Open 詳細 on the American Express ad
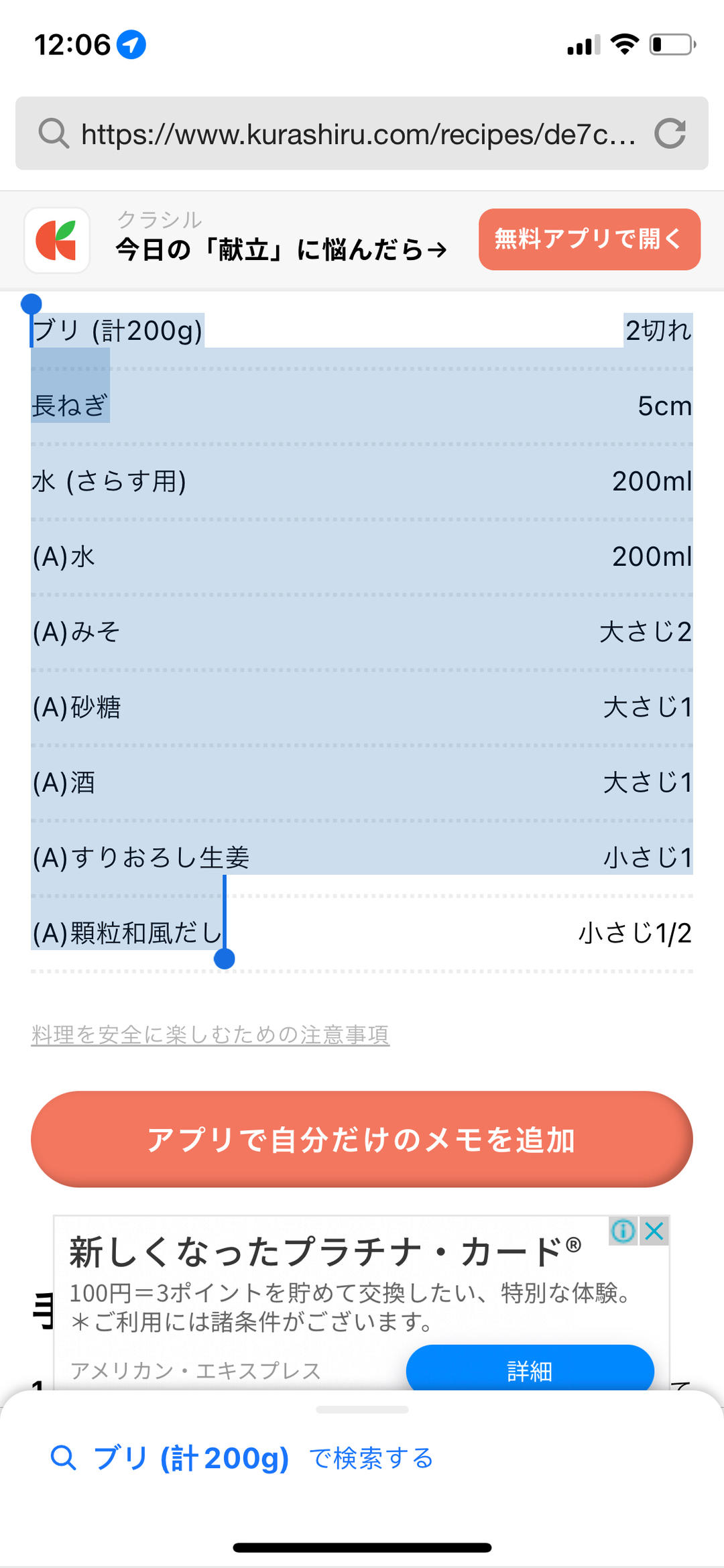Screen dimensions: 724x1568 tap(529, 1370)
